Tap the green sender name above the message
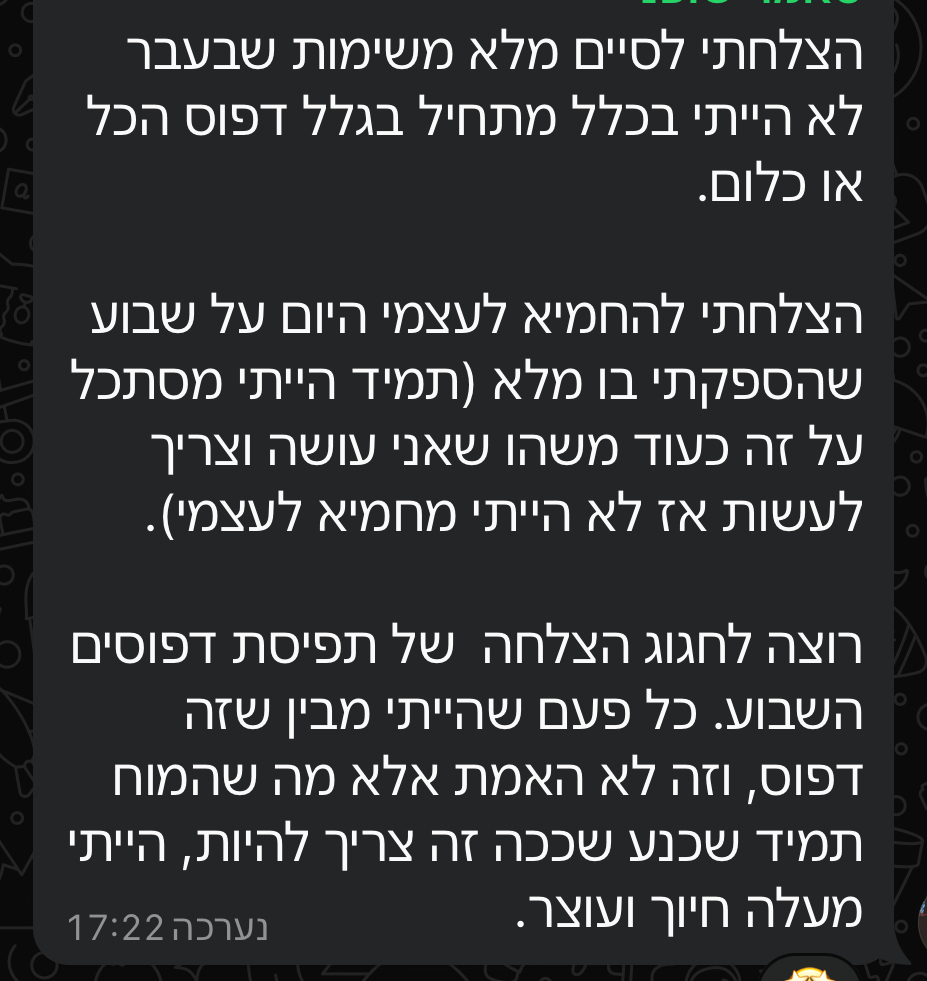Image resolution: width=927 pixels, height=981 pixels. pyautogui.click(x=749, y=4)
